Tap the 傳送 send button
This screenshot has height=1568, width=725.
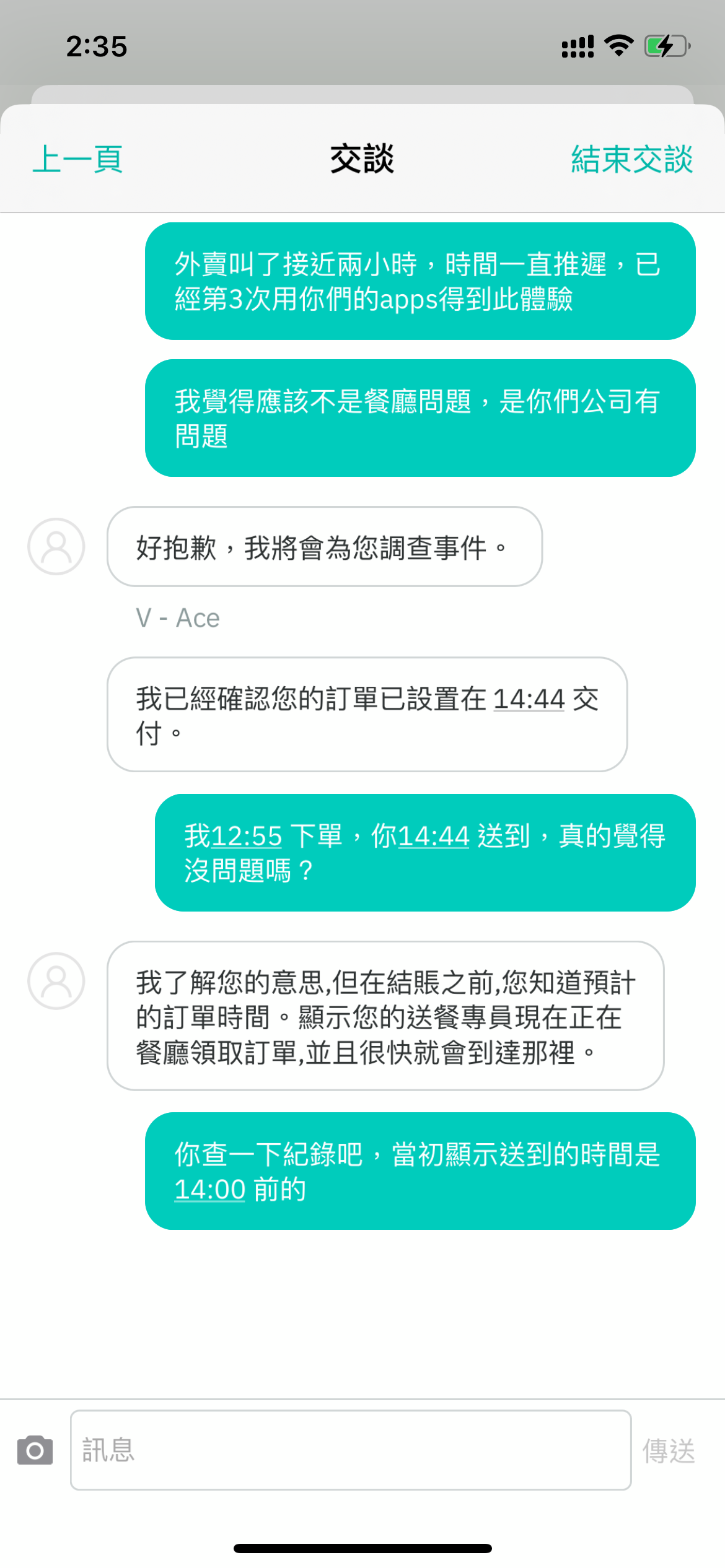click(669, 1451)
